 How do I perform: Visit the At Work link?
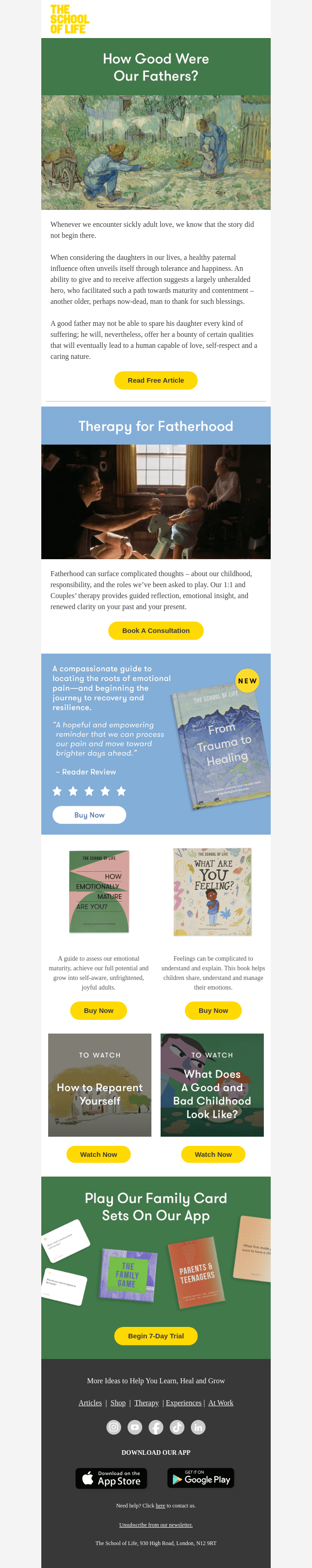coord(221,1403)
